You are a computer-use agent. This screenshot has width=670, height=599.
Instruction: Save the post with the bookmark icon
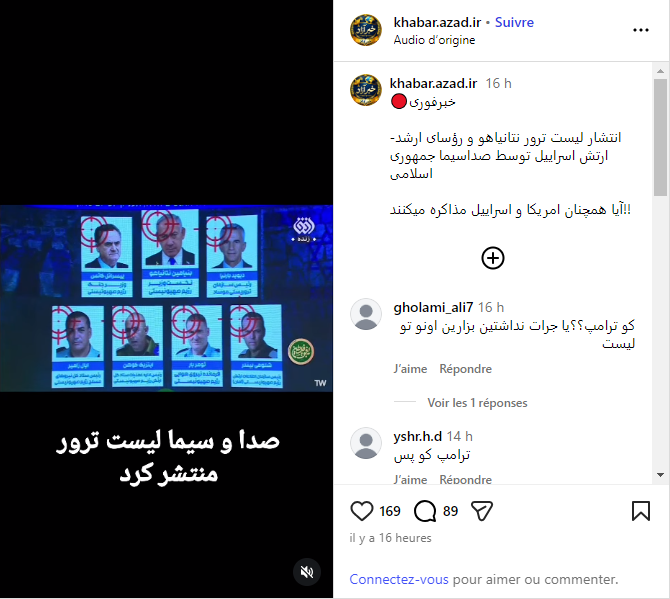(641, 511)
